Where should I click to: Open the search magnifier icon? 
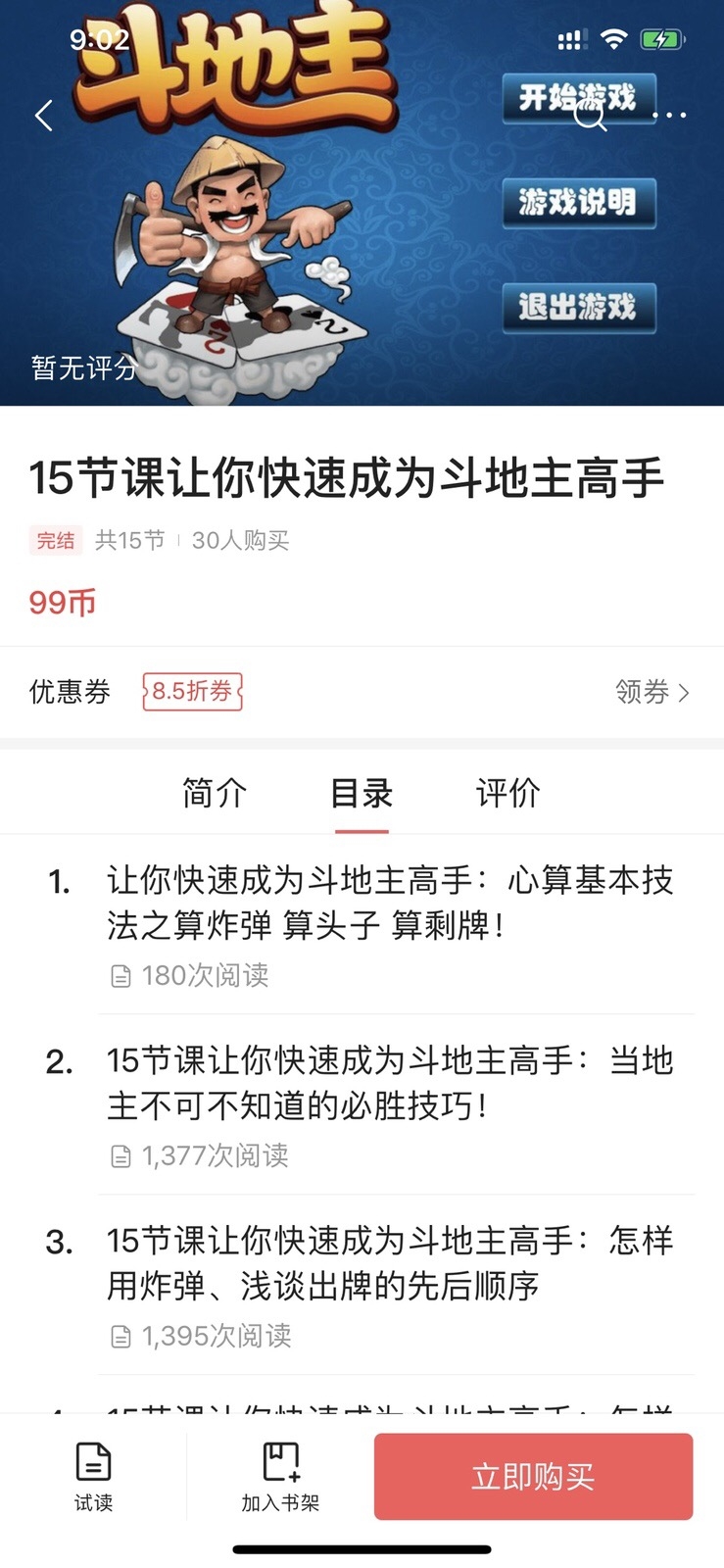(x=590, y=119)
